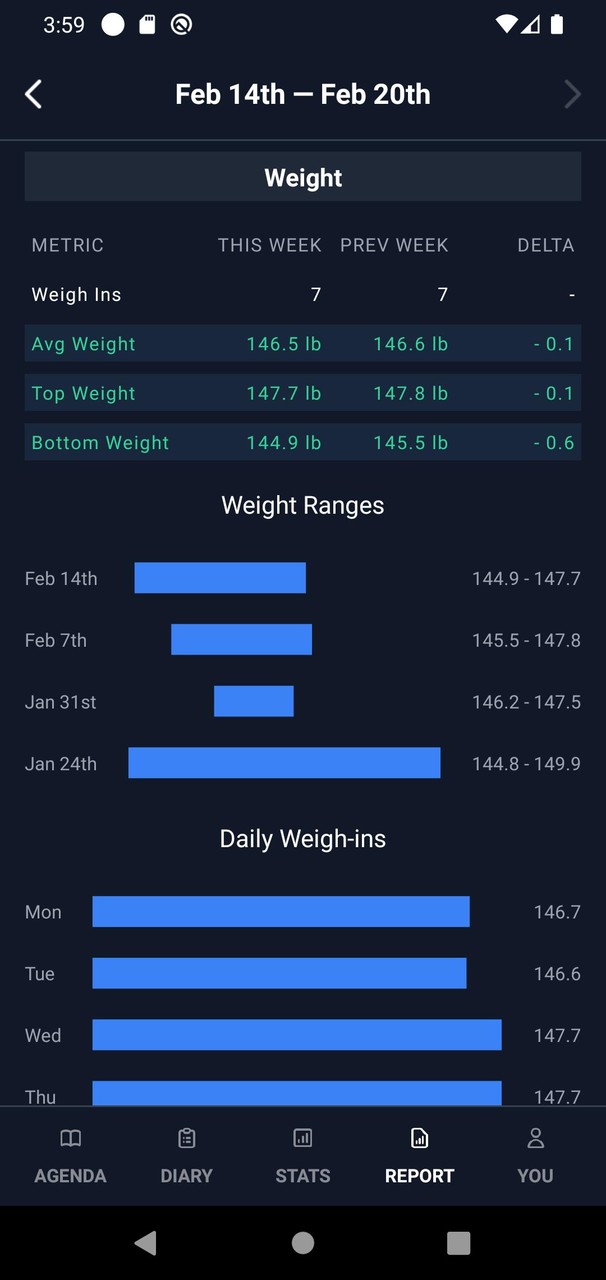The height and width of the screenshot is (1280, 606).
Task: Advance to the next week
Action: coord(572,95)
